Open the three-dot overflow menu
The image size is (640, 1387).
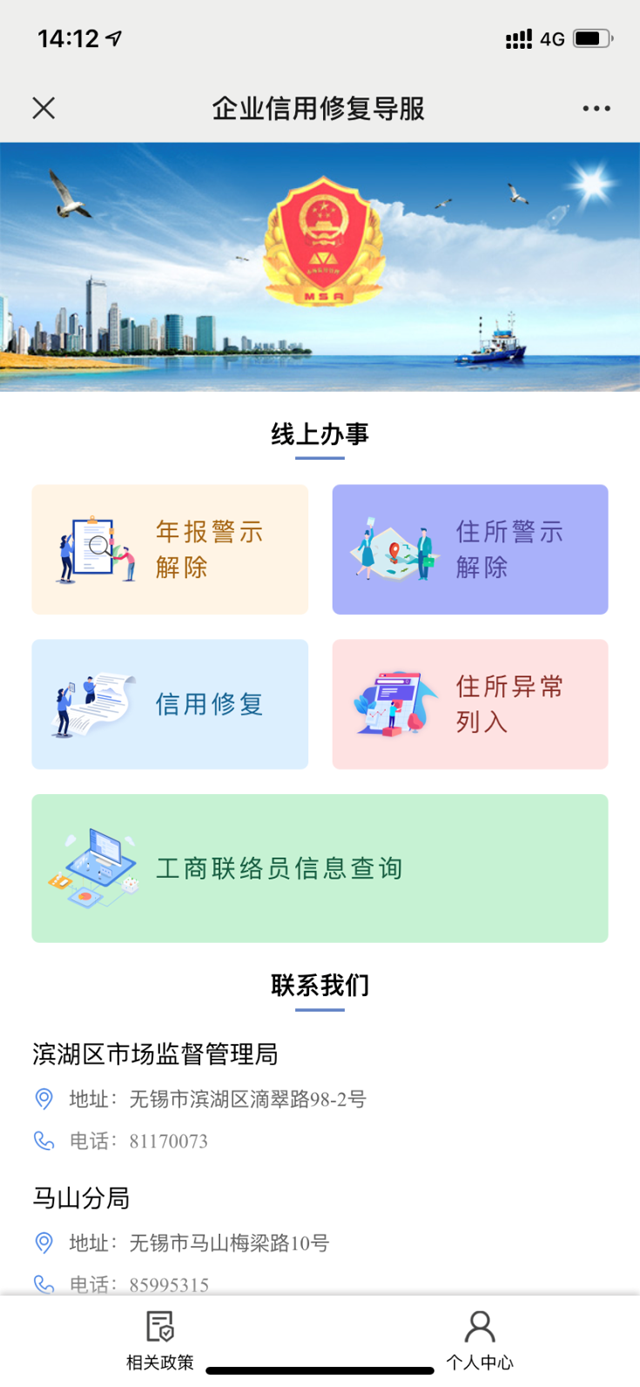pos(596,108)
